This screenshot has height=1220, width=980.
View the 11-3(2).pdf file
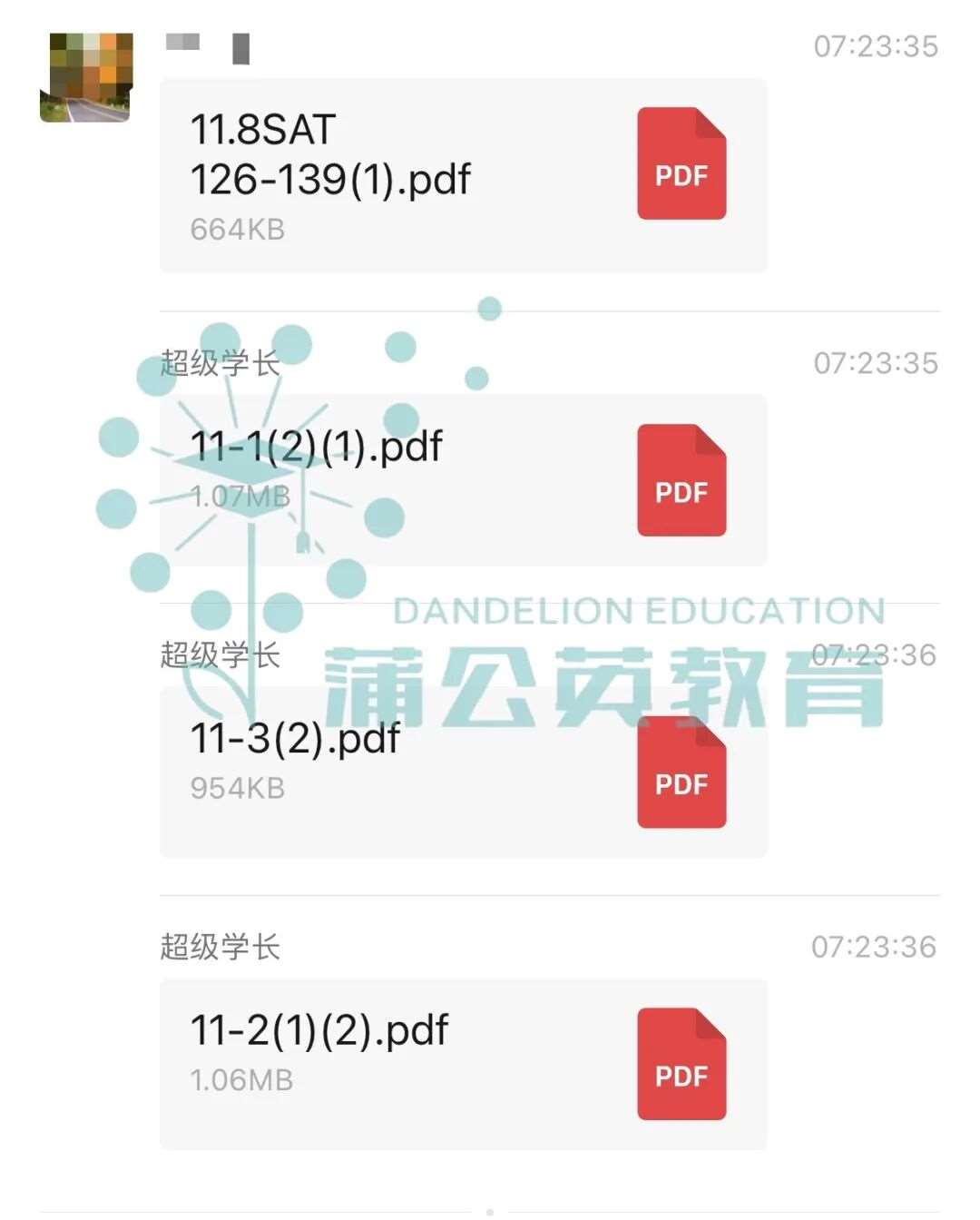pyautogui.click(x=463, y=772)
